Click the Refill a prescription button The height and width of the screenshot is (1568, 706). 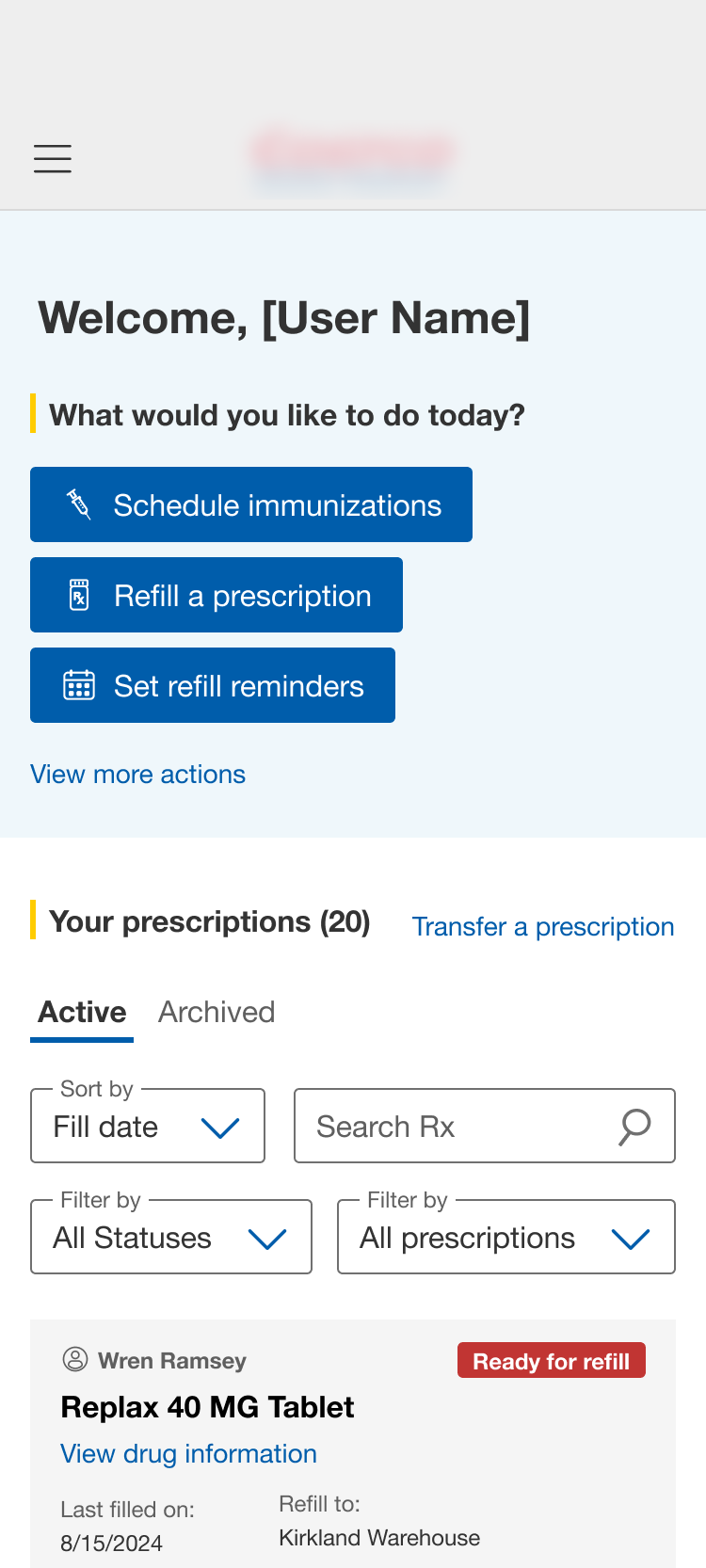(x=217, y=595)
